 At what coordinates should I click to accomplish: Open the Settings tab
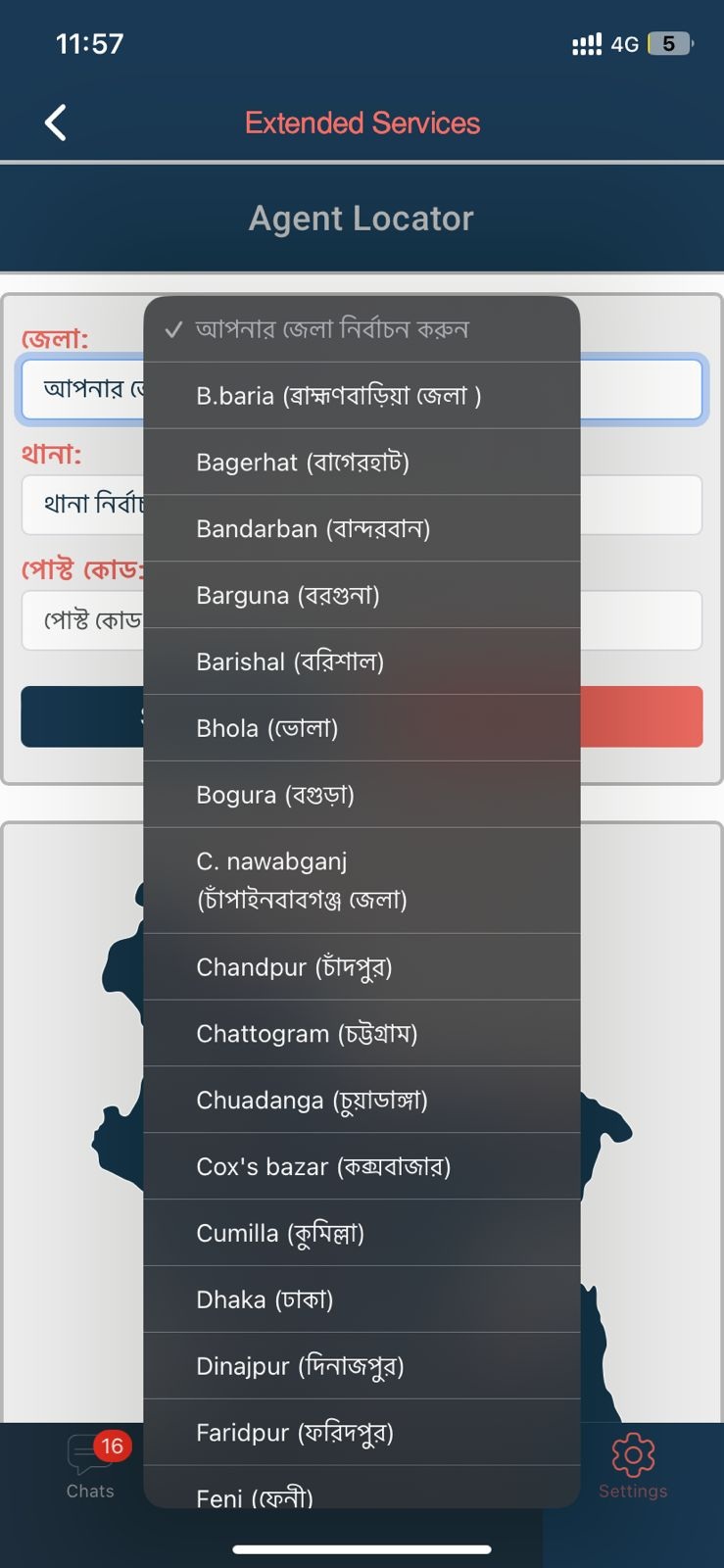(633, 1466)
